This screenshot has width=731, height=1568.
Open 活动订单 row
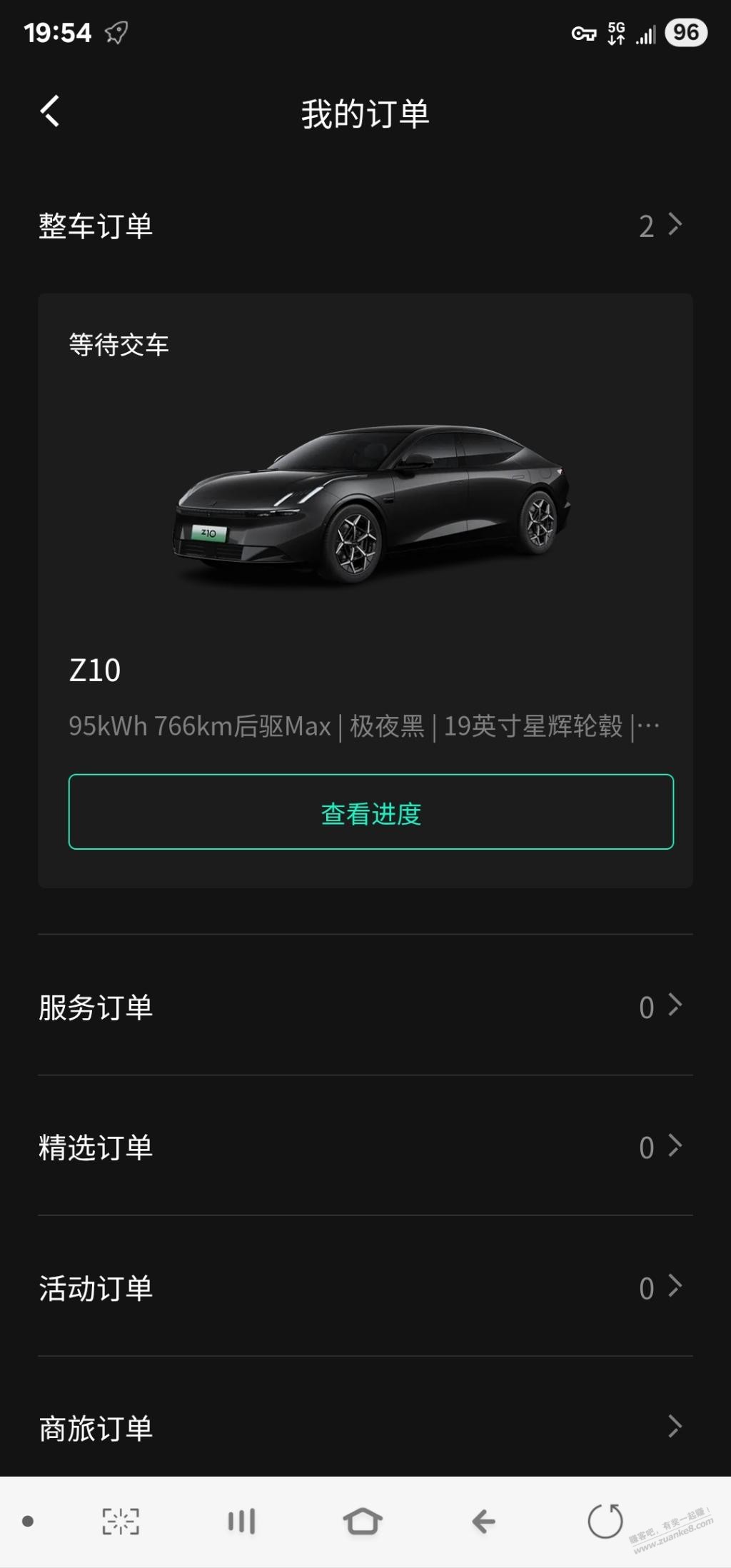tap(364, 1288)
